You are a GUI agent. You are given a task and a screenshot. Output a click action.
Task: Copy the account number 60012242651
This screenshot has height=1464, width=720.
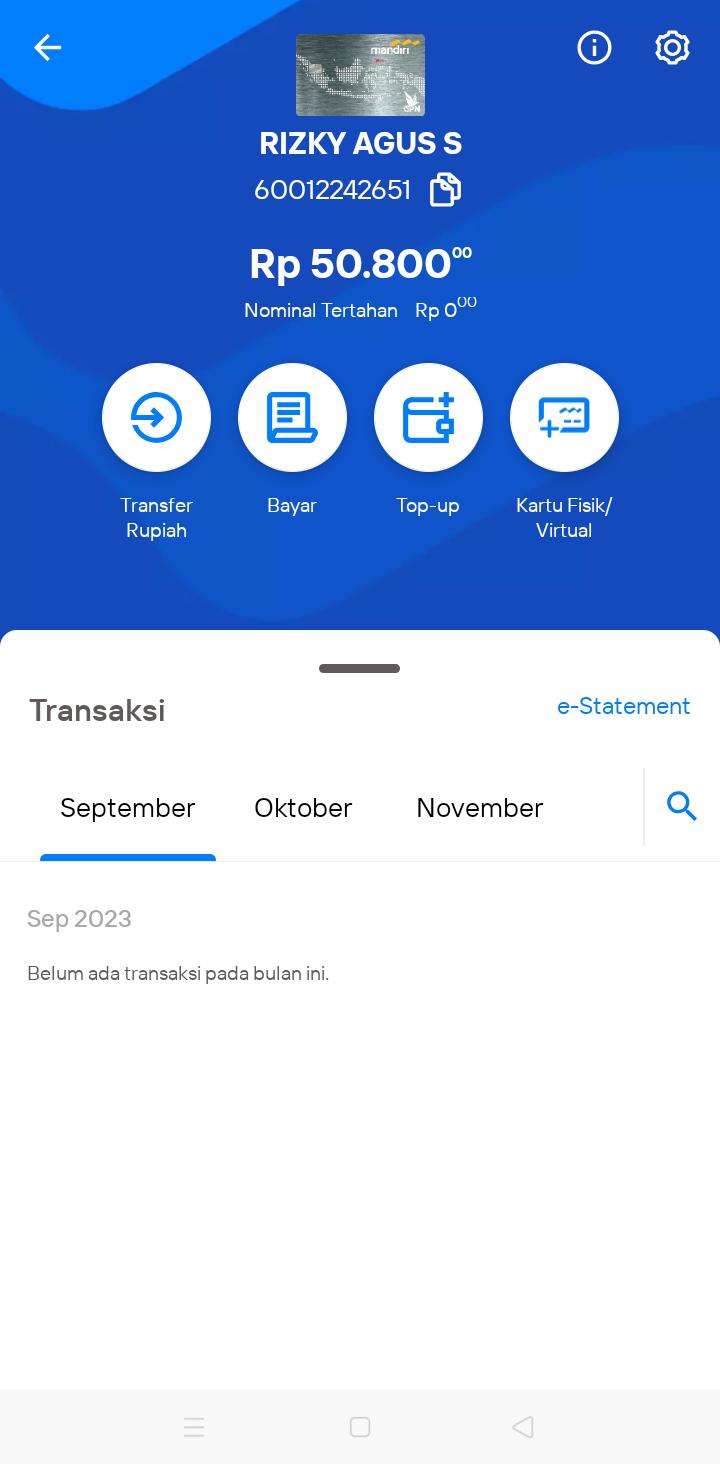point(445,189)
